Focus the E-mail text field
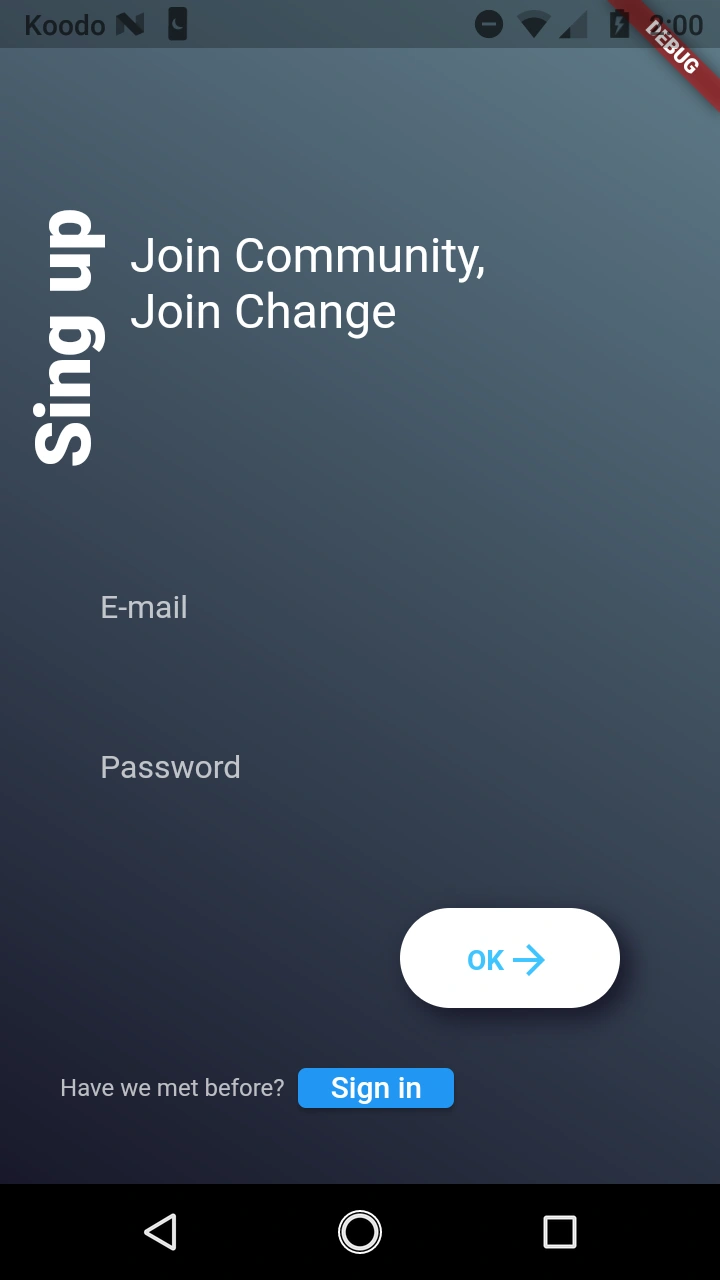 point(360,608)
